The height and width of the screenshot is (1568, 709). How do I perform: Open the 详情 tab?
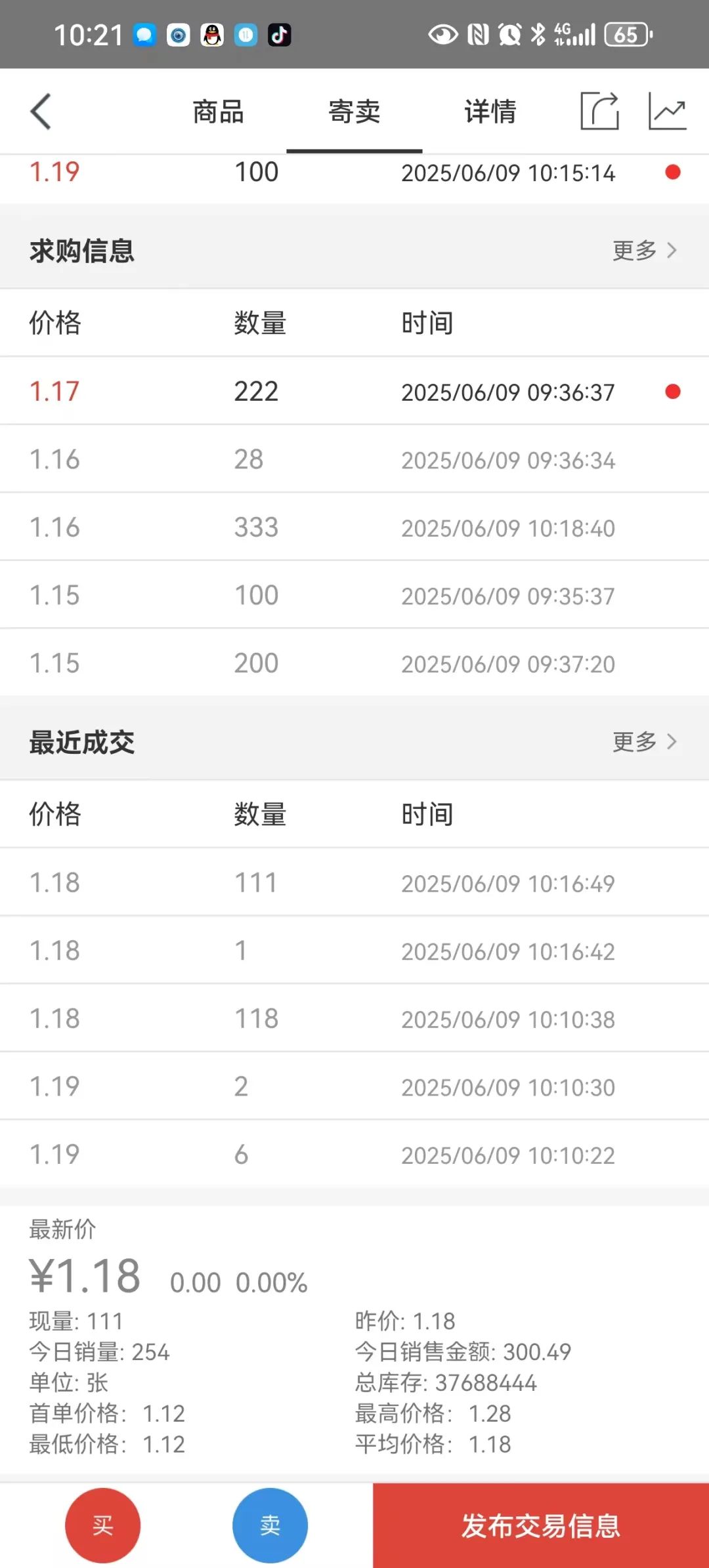490,112
